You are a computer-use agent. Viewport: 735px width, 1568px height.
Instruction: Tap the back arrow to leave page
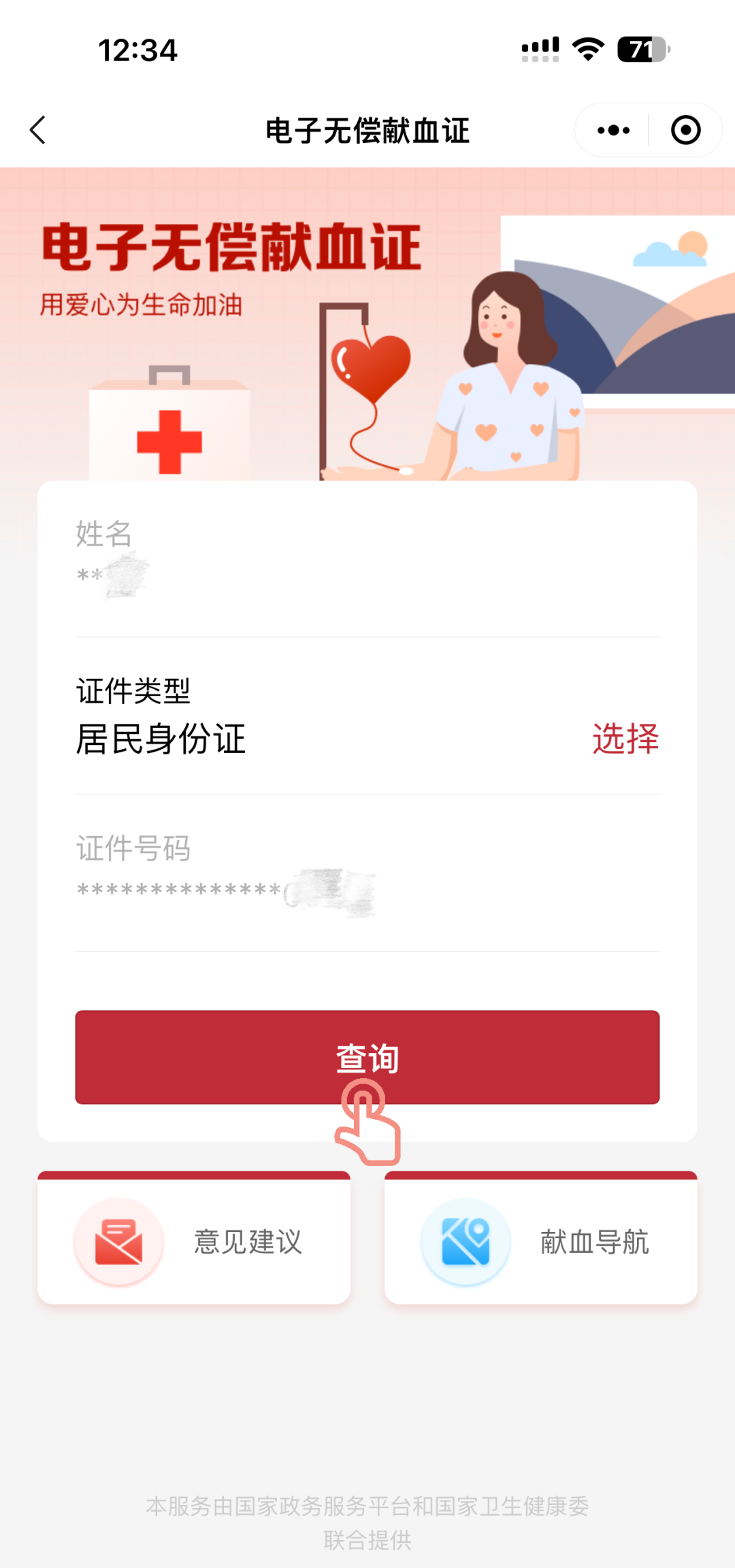tap(39, 129)
